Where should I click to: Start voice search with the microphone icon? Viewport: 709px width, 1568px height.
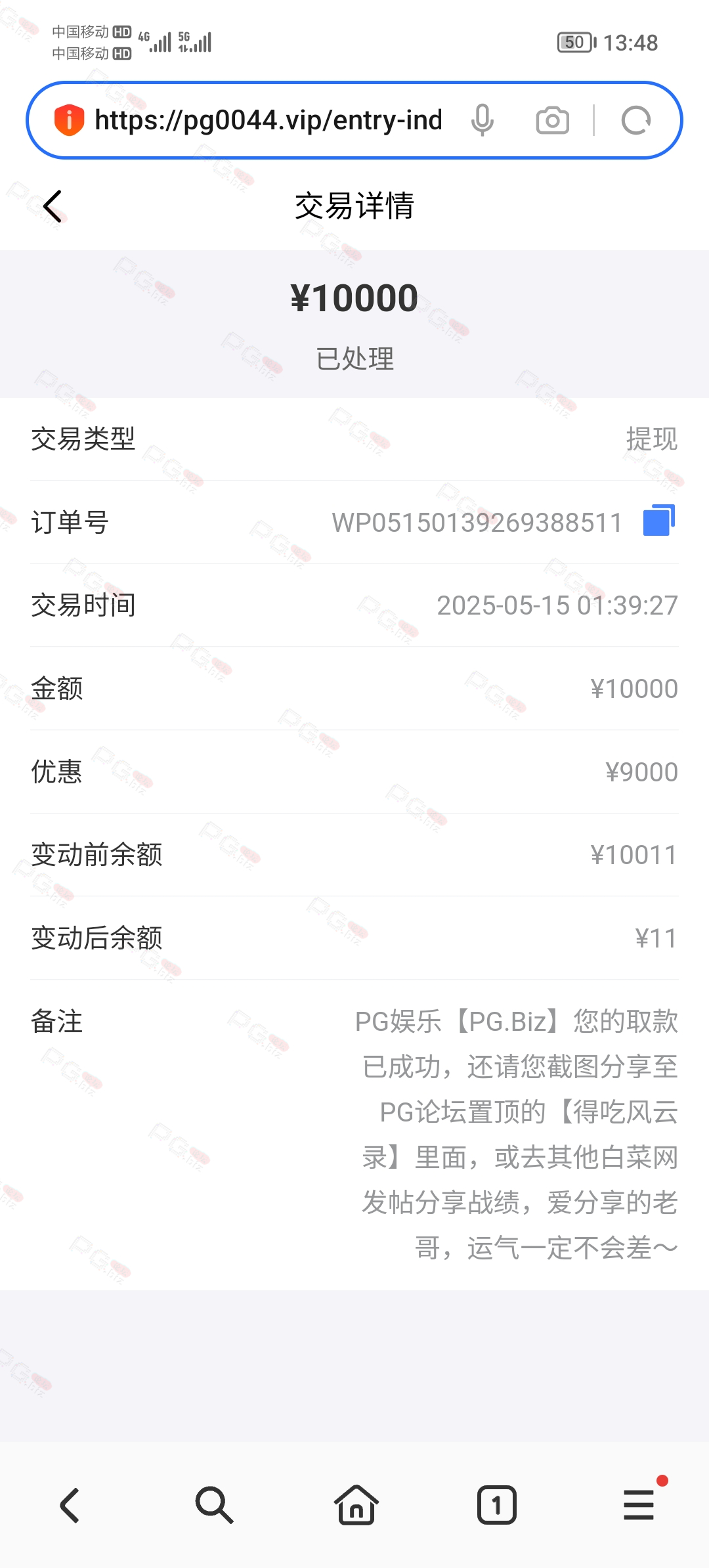(x=483, y=120)
